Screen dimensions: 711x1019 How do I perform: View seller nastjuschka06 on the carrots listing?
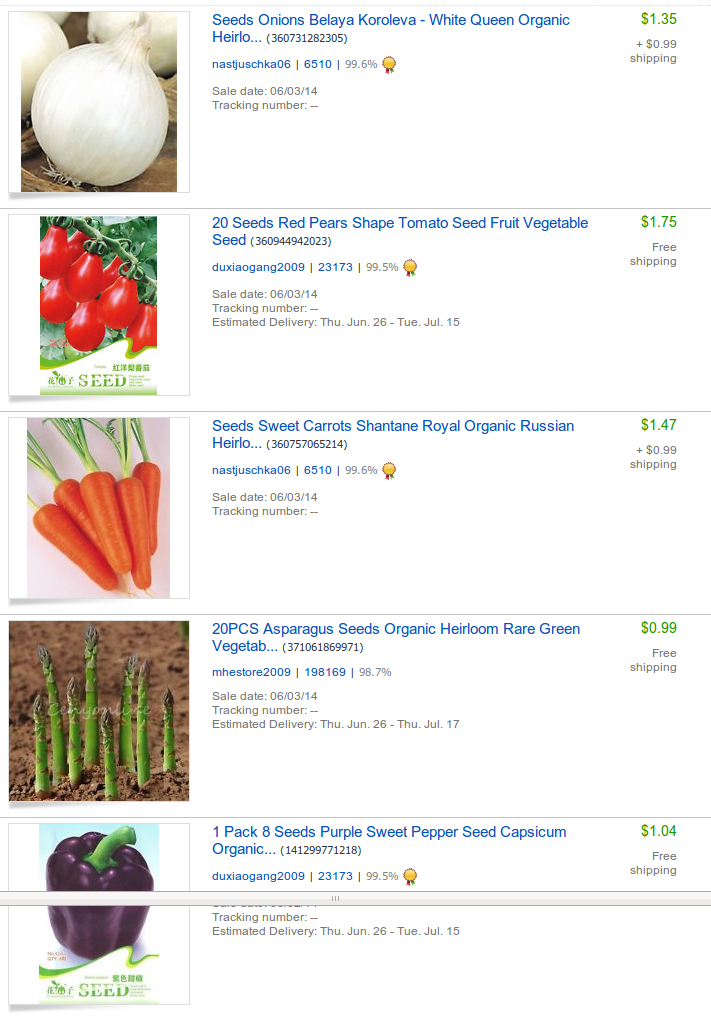point(251,470)
